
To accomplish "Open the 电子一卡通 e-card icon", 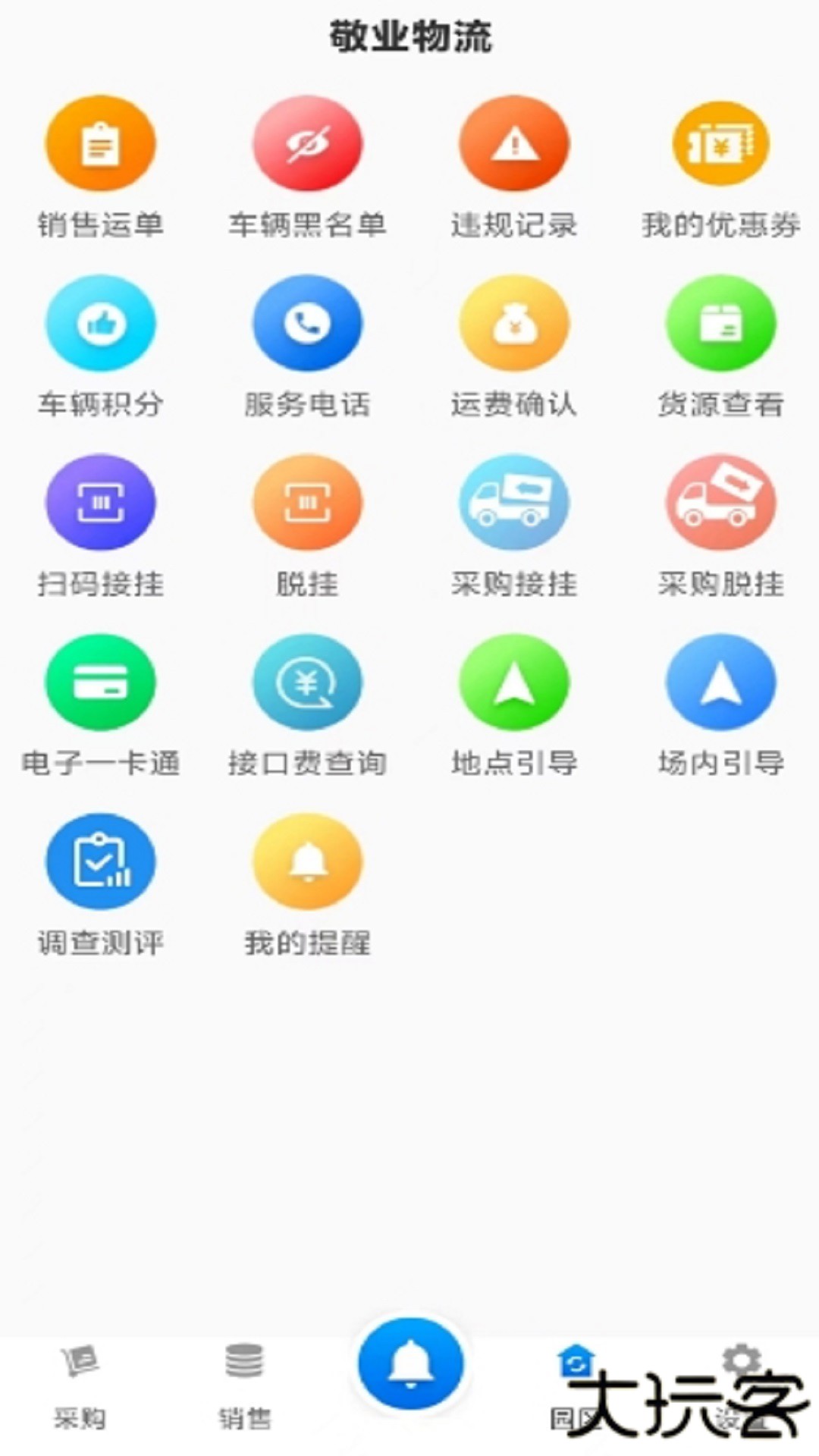I will 101,681.
